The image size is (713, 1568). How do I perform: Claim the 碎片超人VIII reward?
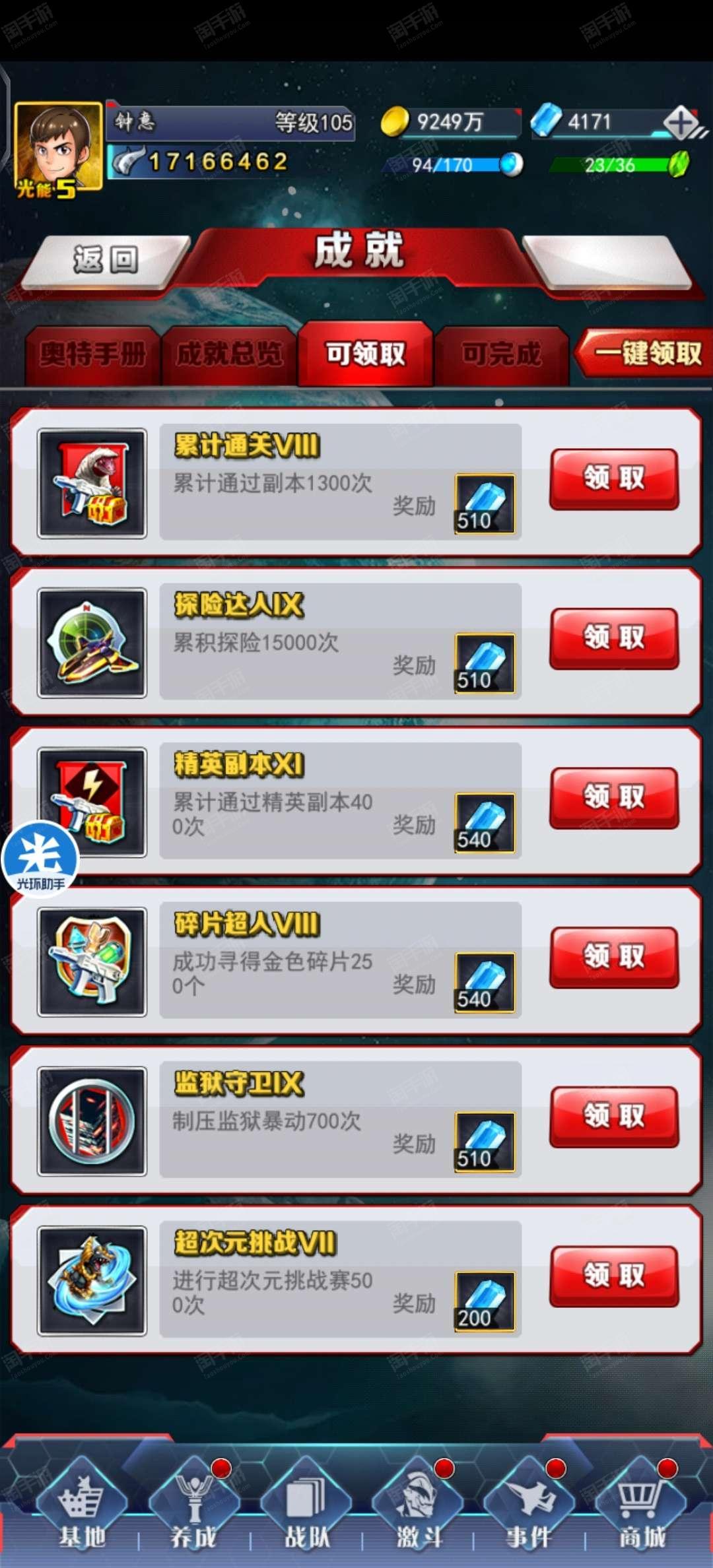614,957
